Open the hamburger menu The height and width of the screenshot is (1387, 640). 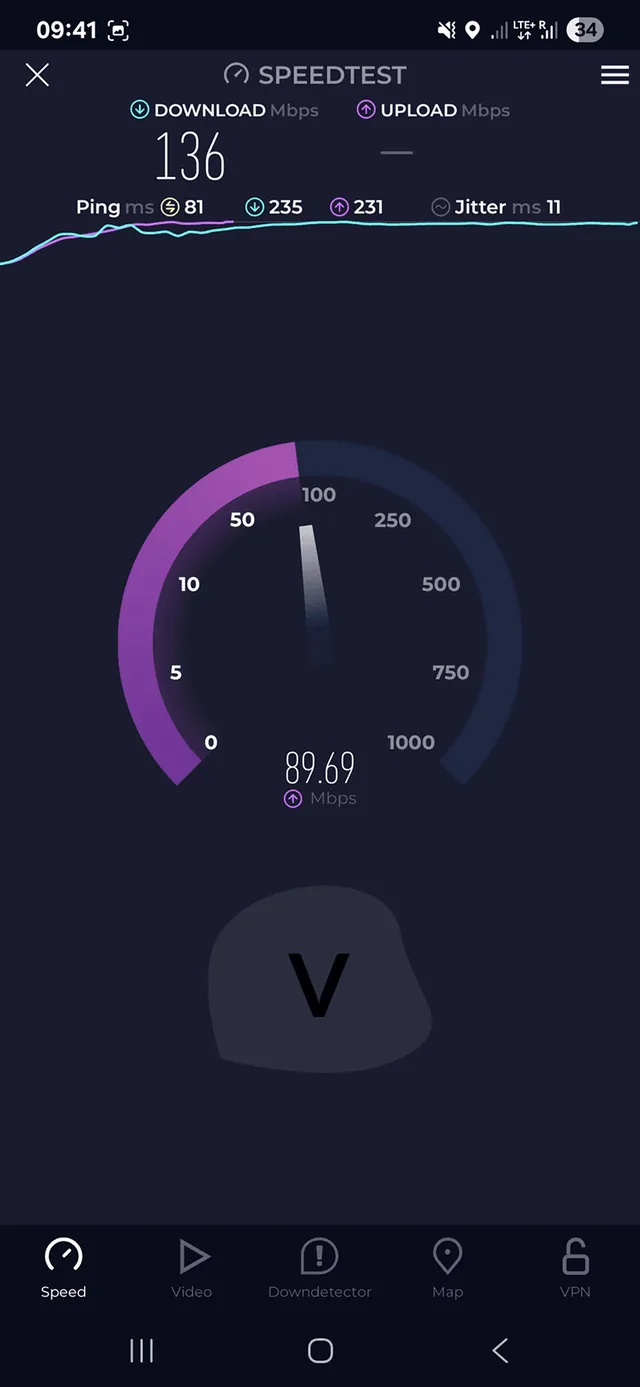click(x=614, y=75)
